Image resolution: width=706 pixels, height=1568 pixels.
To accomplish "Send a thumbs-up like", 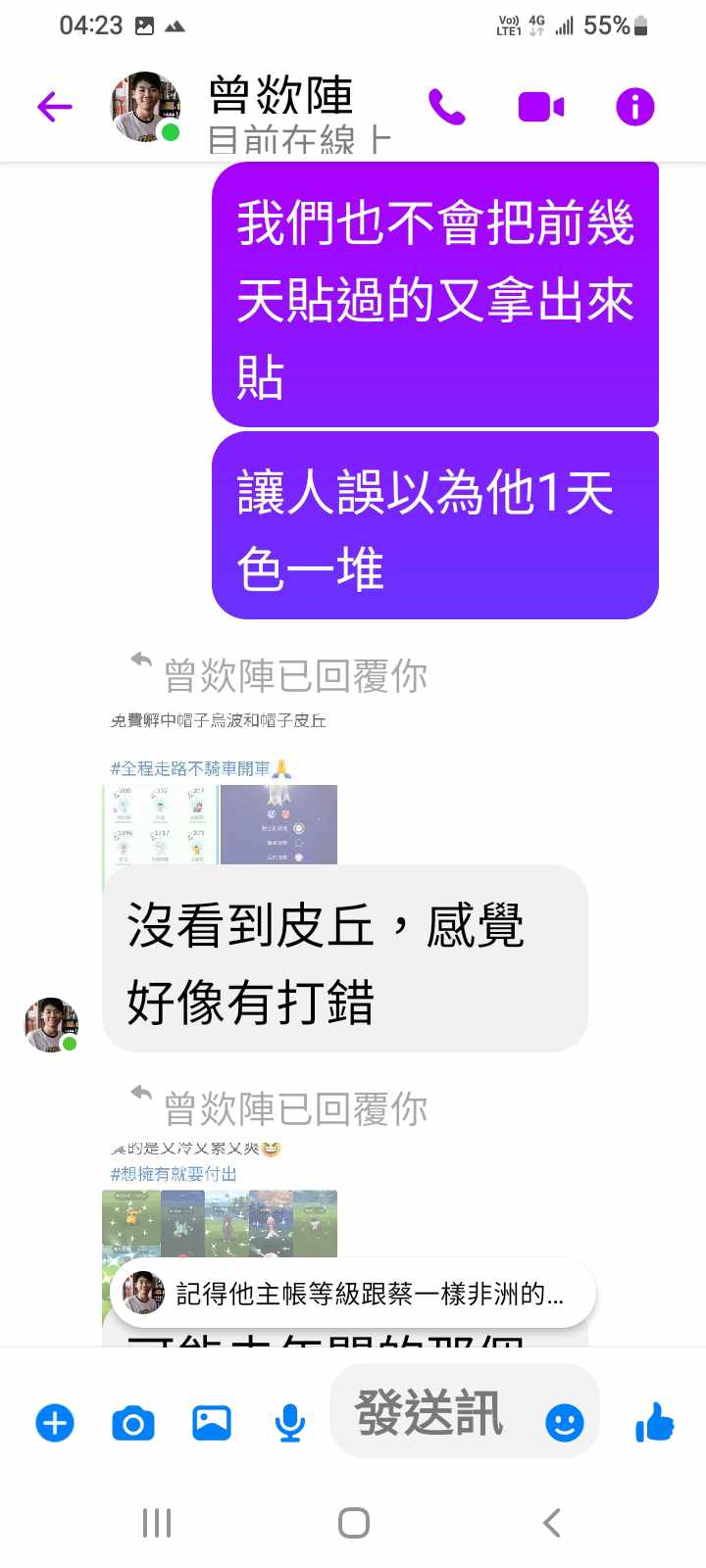I will pos(654,1421).
